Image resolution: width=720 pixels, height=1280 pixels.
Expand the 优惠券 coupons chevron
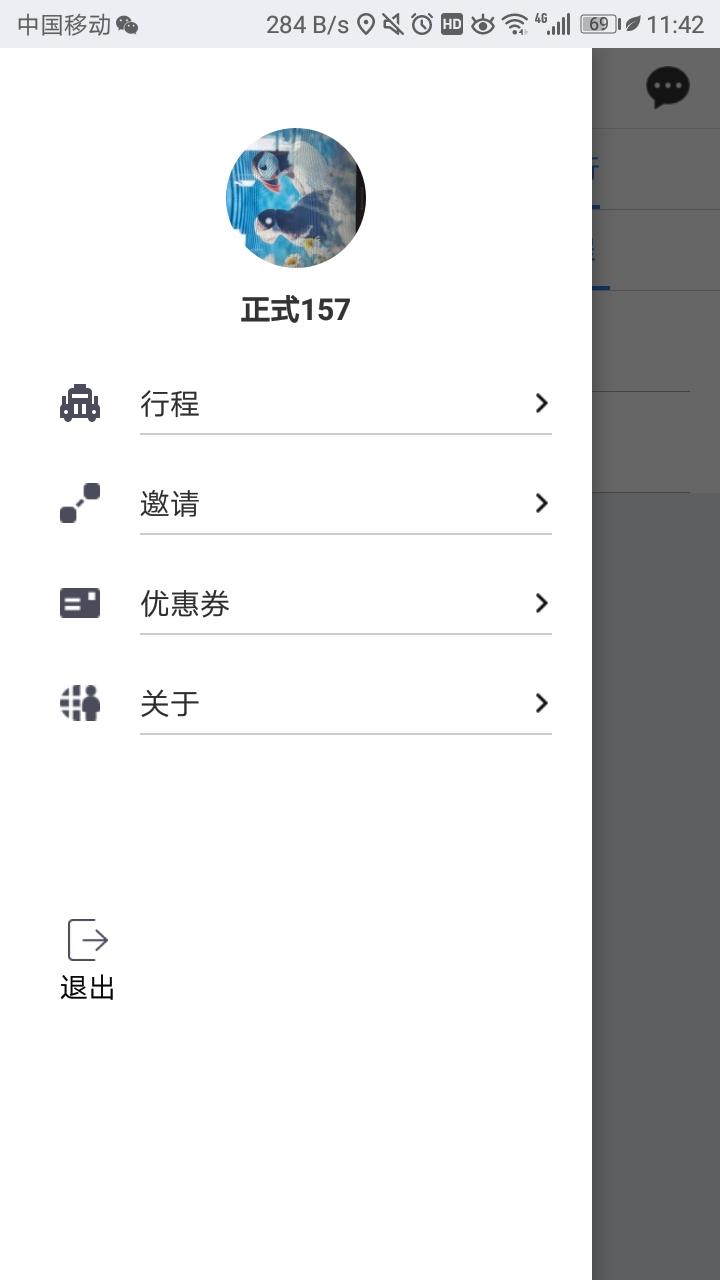click(x=541, y=603)
